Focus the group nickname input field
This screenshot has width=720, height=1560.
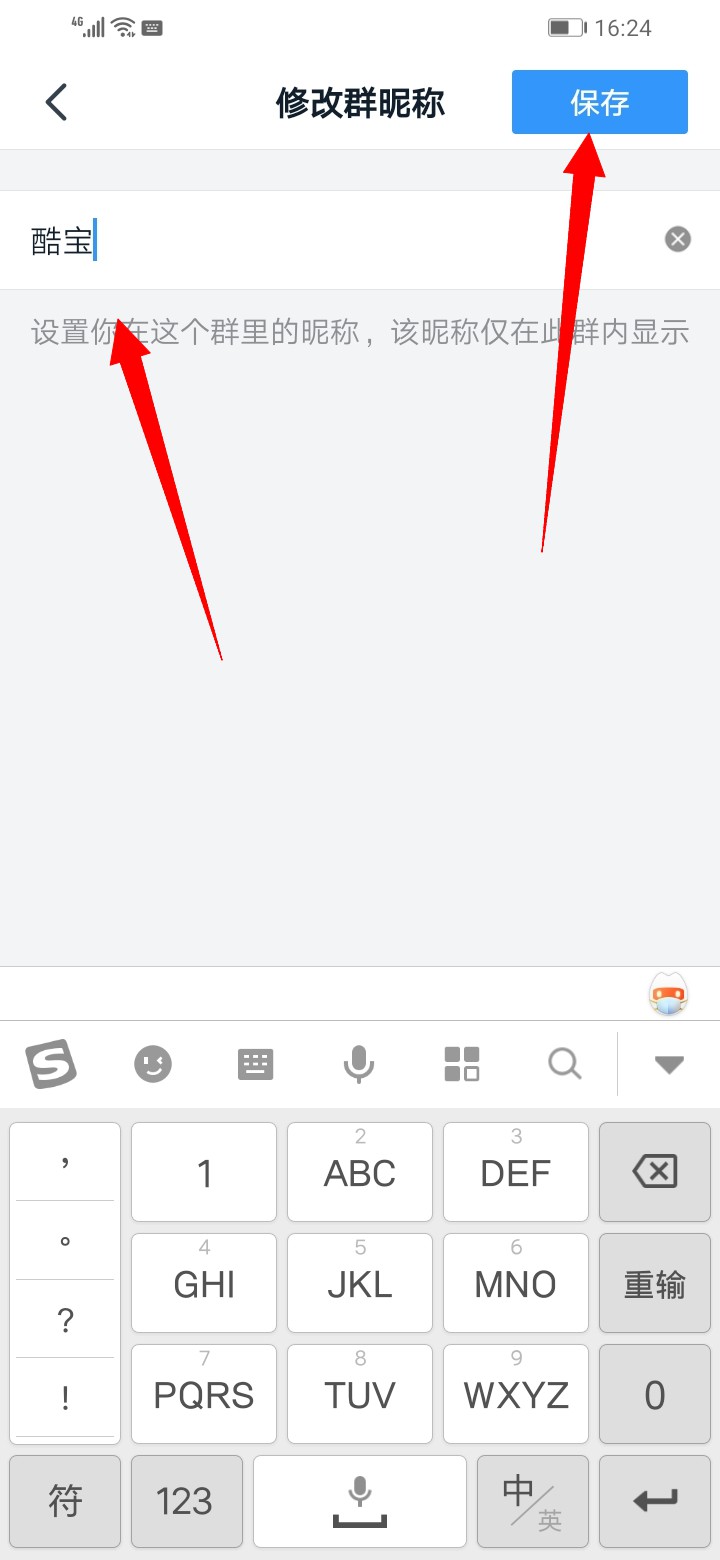[360, 240]
